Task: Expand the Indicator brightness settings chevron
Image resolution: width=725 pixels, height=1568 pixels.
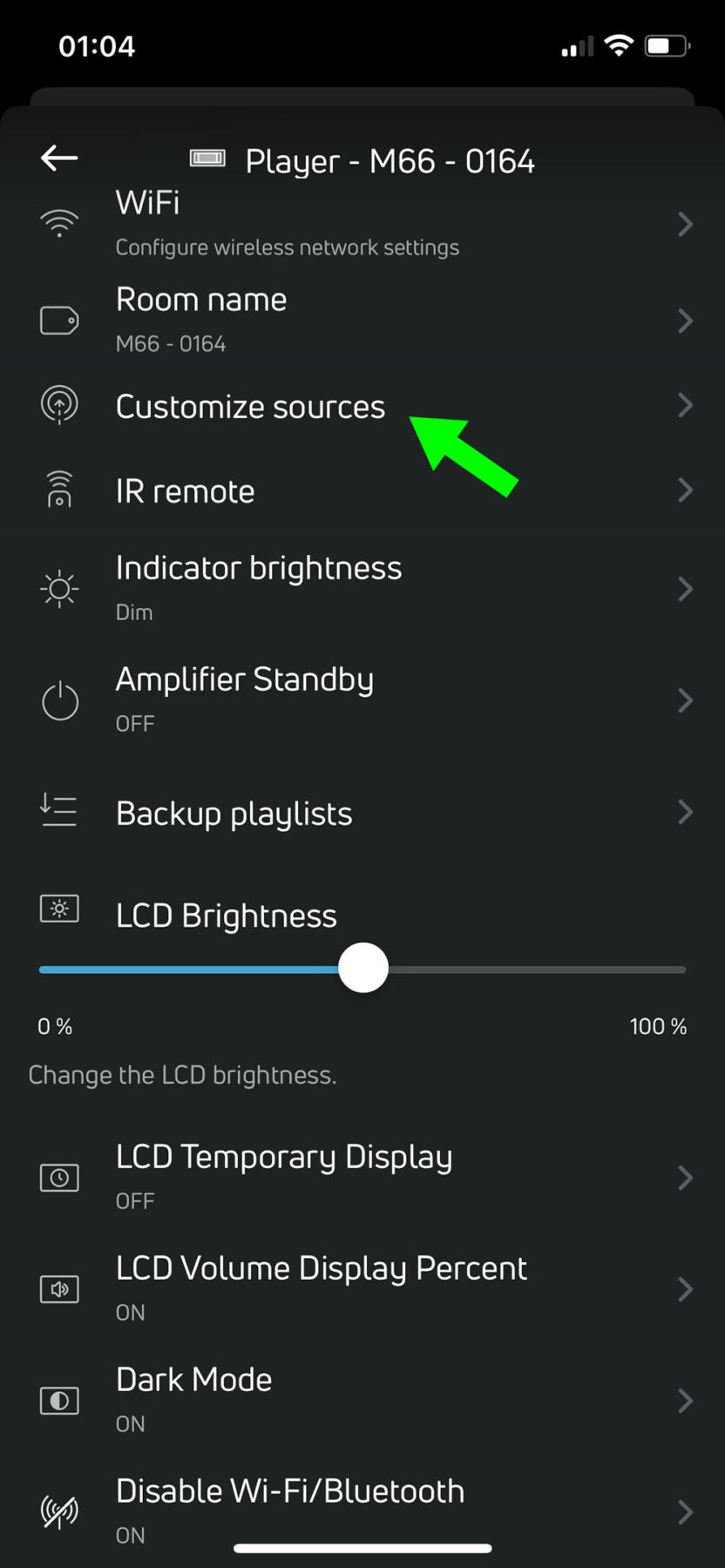Action: (x=685, y=588)
